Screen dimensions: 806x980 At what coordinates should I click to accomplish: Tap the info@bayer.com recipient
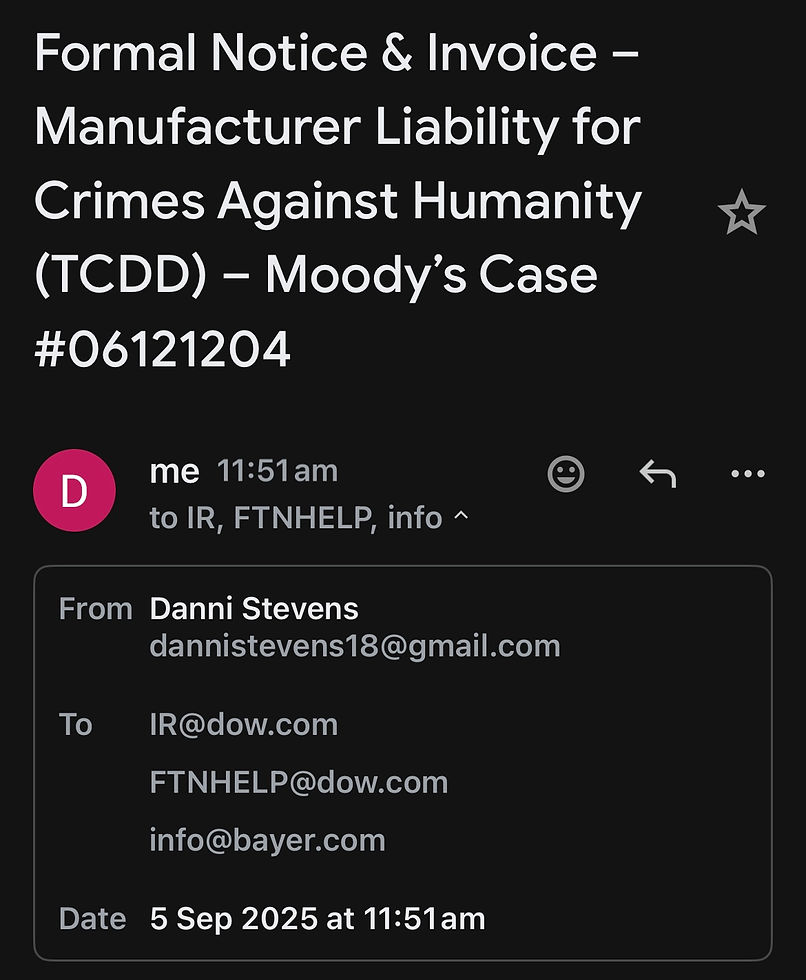pos(267,840)
